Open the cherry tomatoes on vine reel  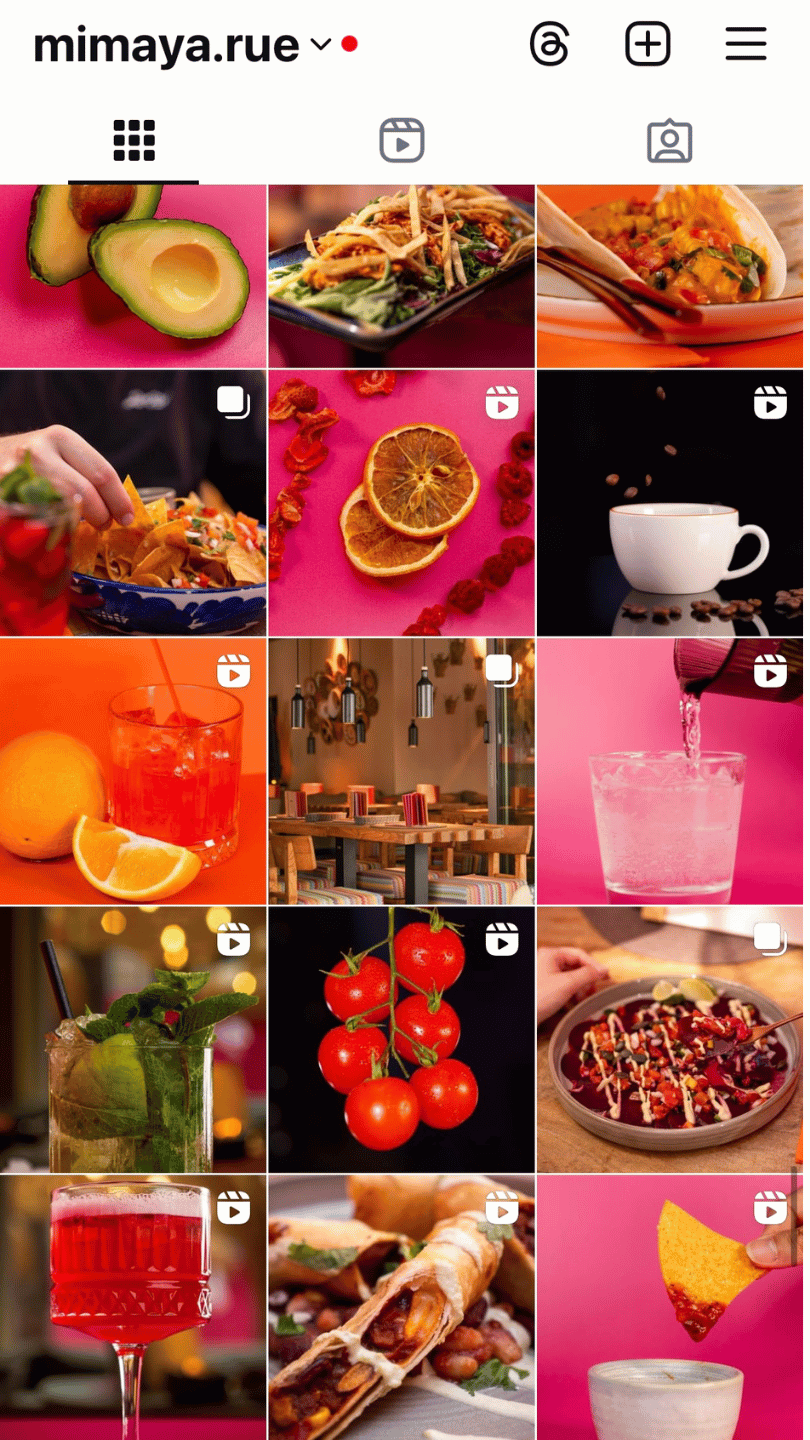pyautogui.click(x=401, y=1039)
